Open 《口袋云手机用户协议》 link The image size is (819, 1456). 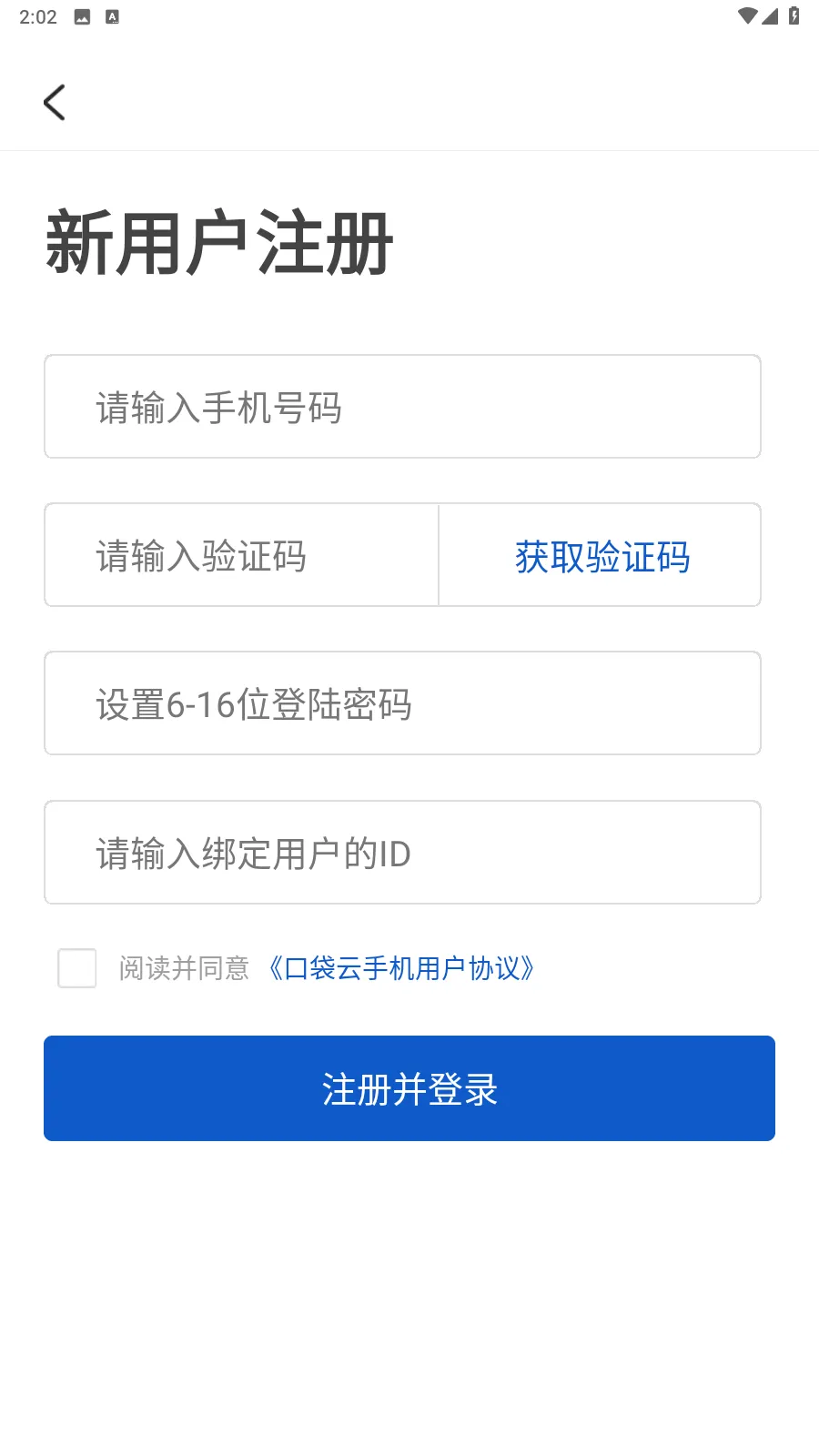pyautogui.click(x=401, y=968)
